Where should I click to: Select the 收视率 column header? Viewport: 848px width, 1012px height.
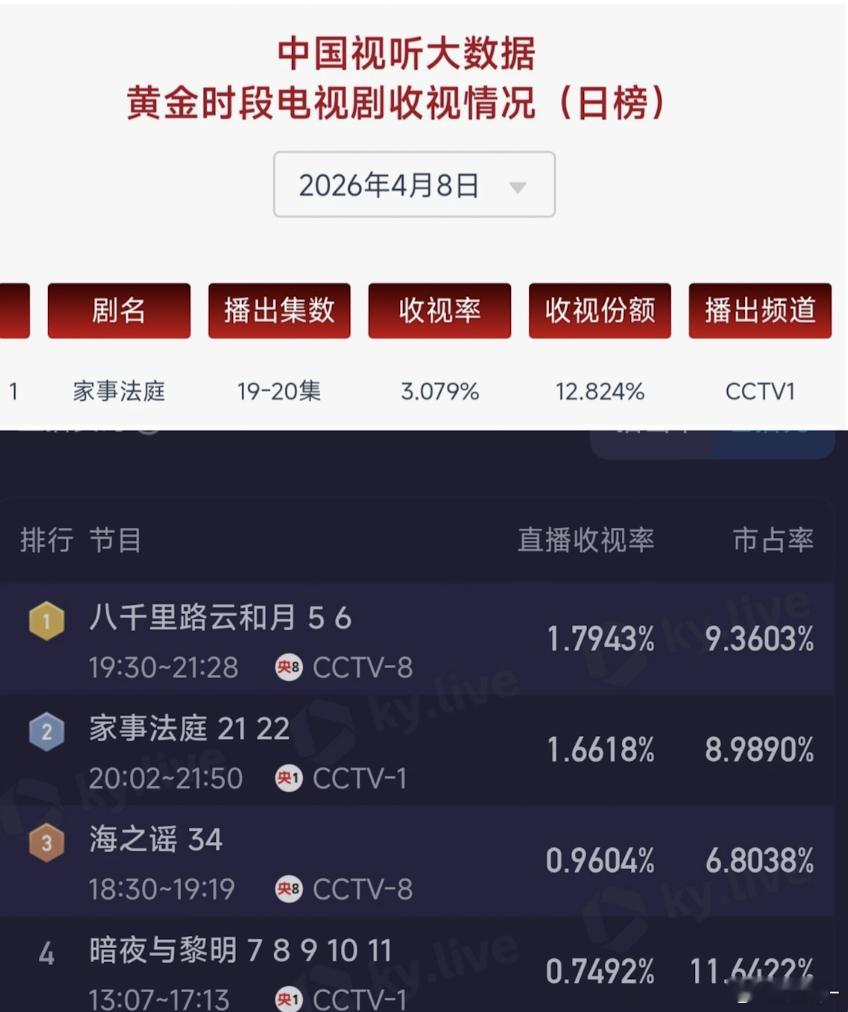(x=440, y=311)
